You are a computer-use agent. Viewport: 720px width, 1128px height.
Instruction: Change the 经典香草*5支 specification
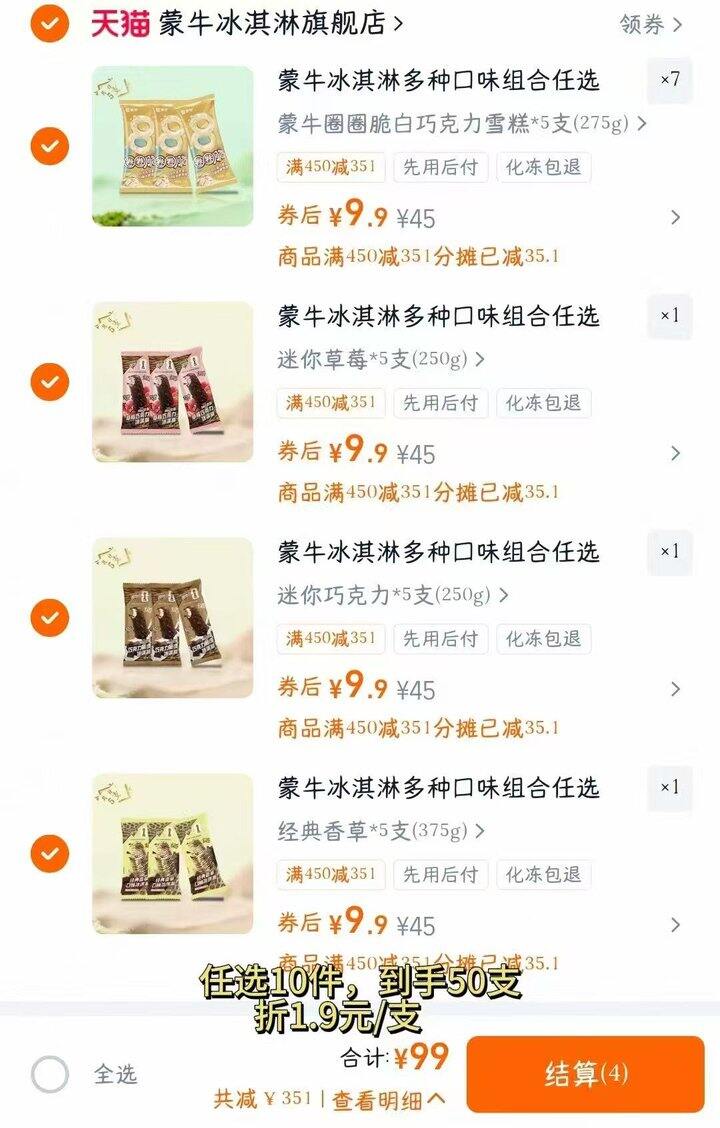tap(381, 831)
